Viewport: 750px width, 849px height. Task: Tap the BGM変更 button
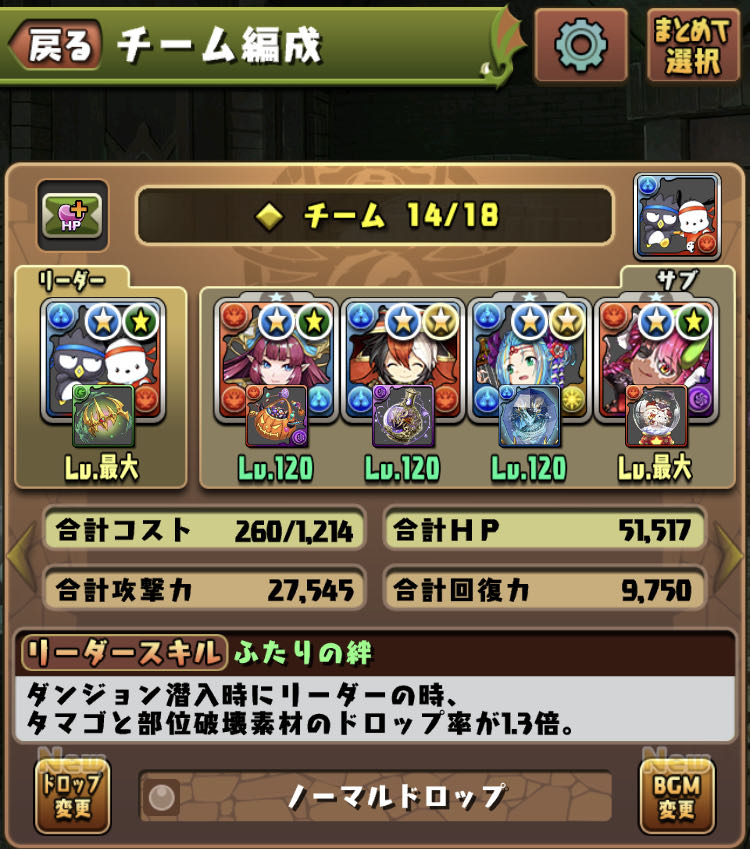coord(677,796)
